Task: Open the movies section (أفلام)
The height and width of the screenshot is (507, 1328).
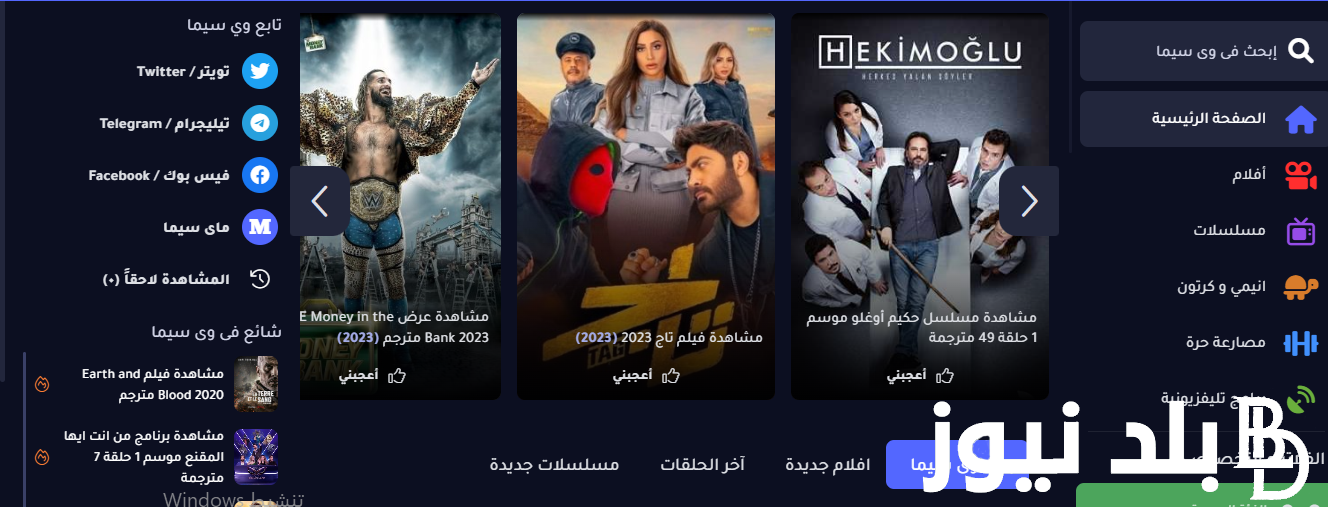Action: (1248, 175)
